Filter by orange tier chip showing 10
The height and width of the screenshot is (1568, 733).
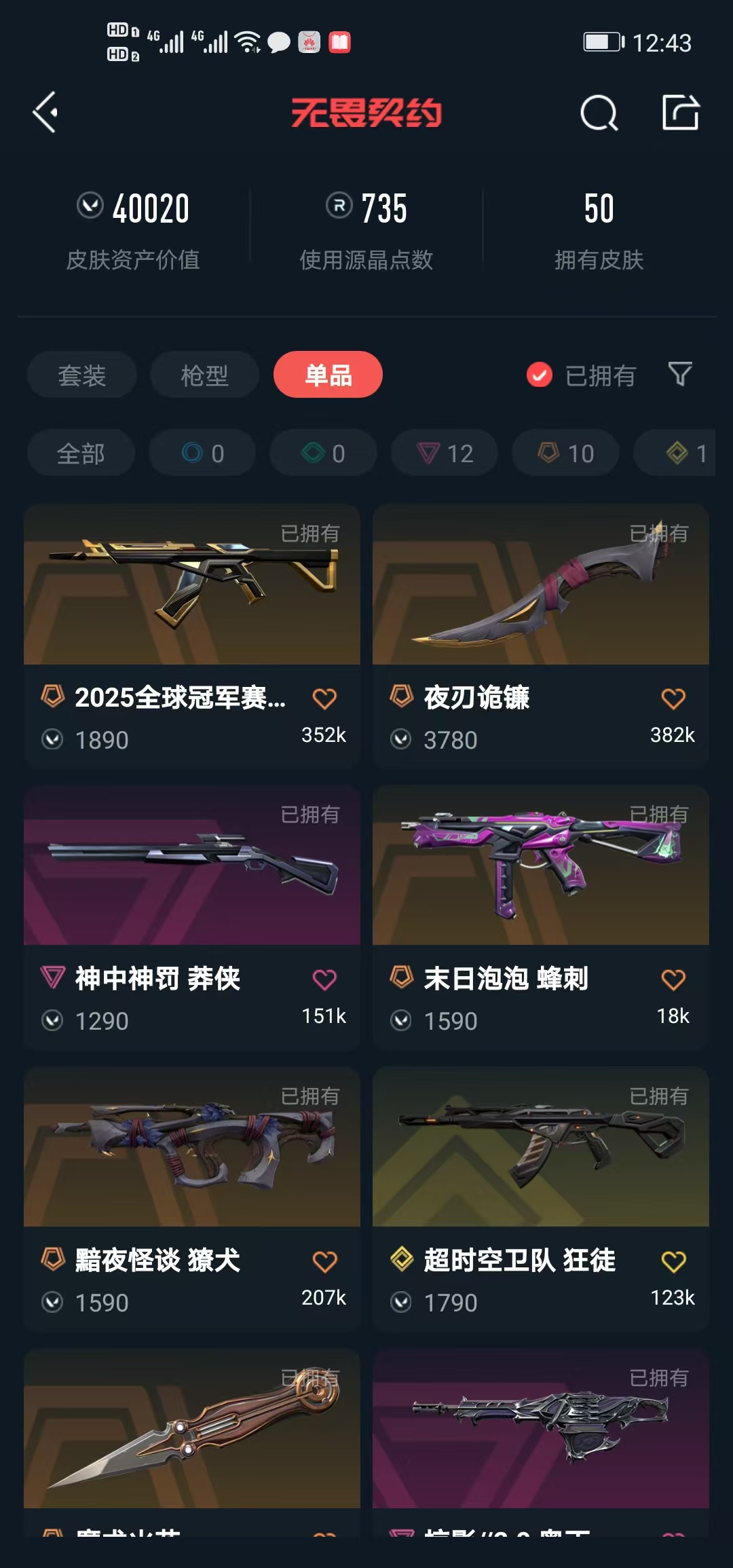point(565,453)
